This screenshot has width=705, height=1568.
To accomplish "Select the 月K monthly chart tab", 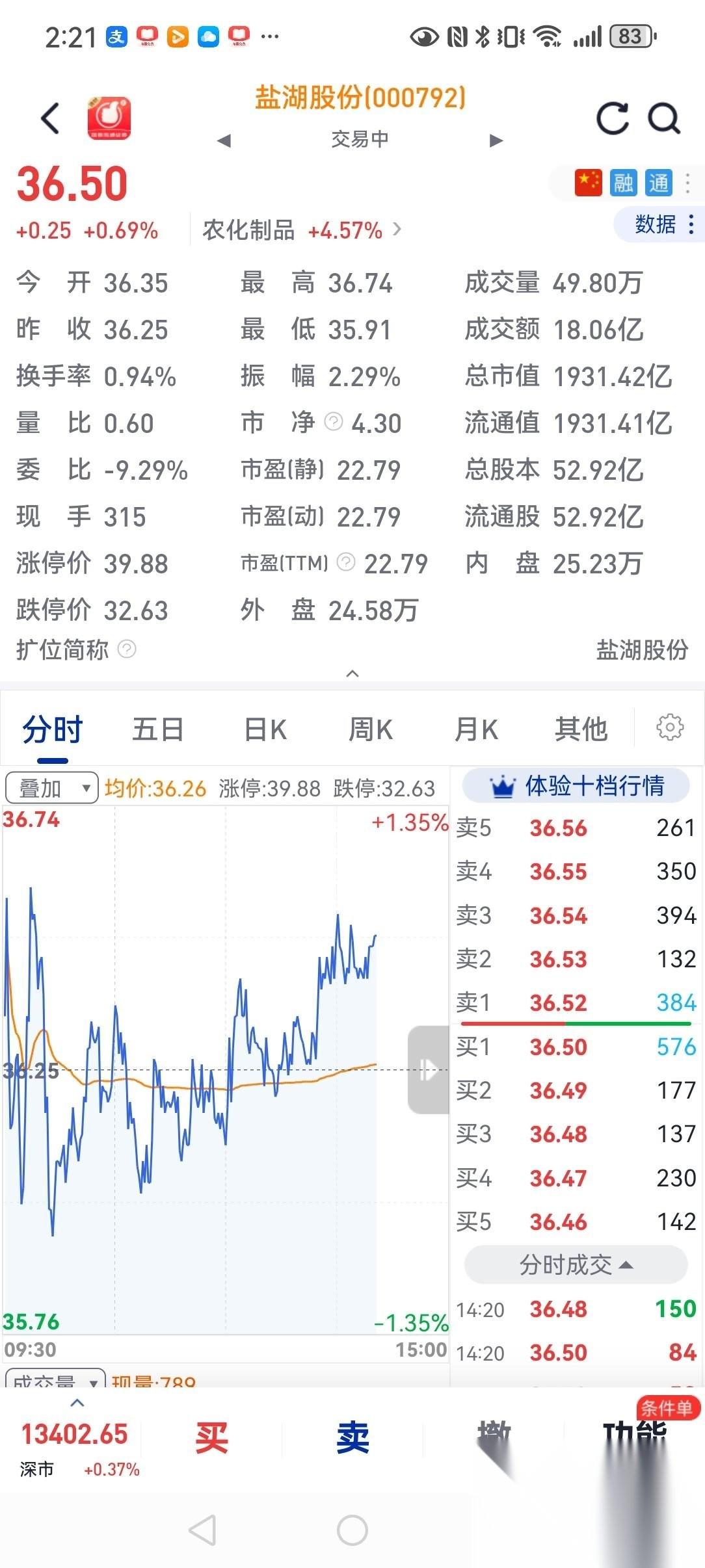I will 477,729.
